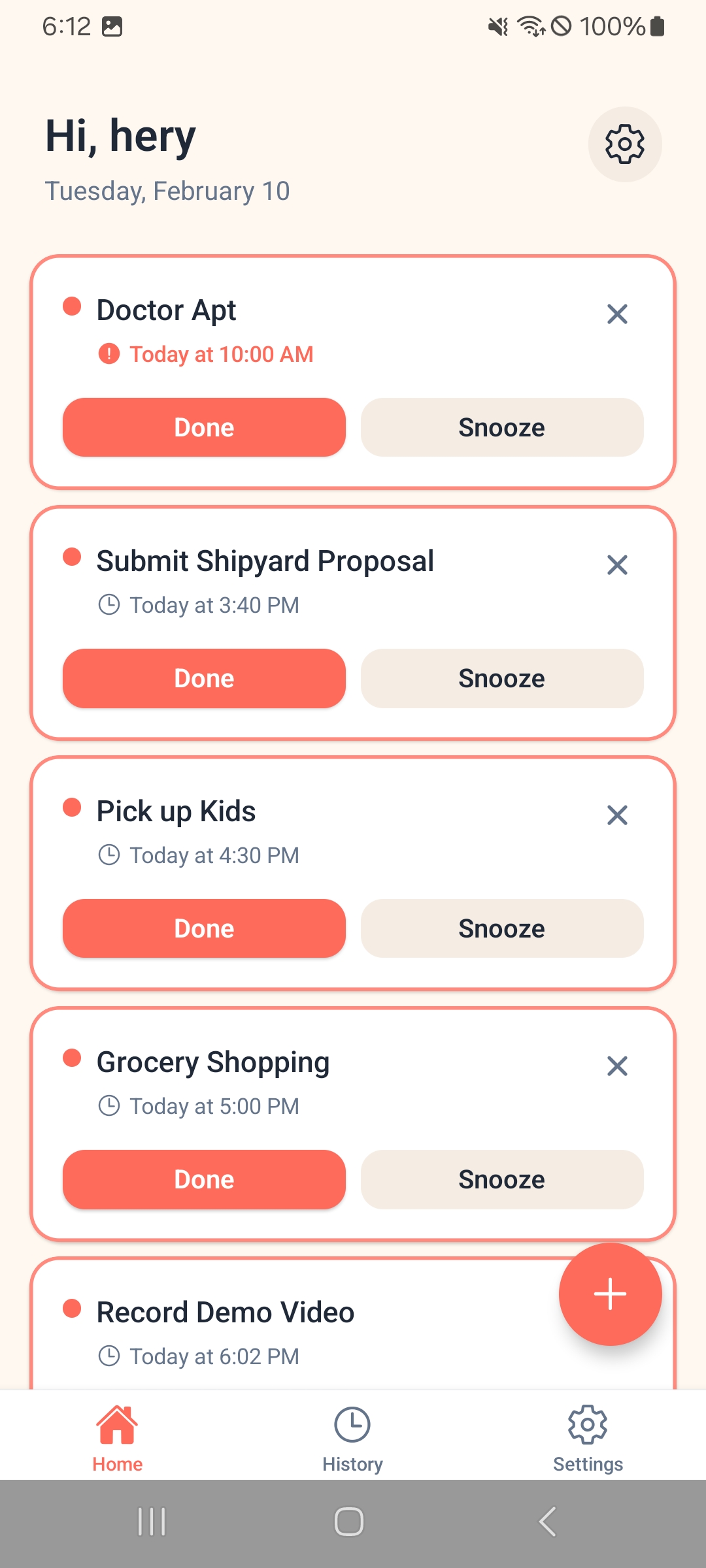Remove the Submit Shipyard Proposal card

617,565
